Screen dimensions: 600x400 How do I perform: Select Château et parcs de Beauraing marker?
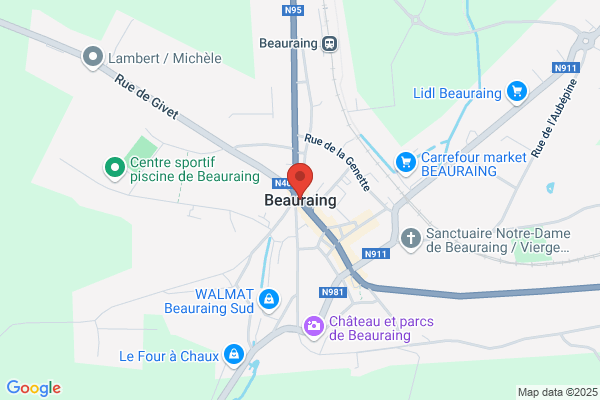(x=314, y=327)
